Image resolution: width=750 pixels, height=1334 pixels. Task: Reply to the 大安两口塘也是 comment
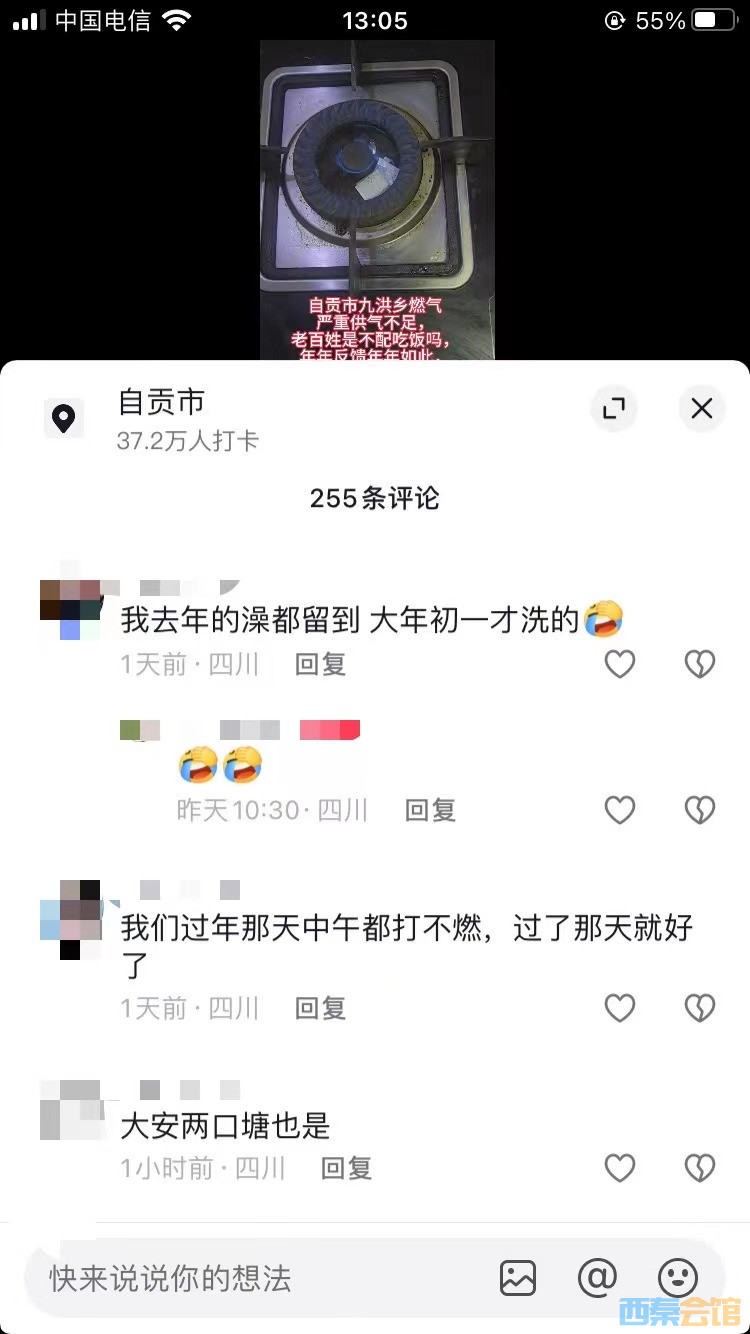[346, 1168]
